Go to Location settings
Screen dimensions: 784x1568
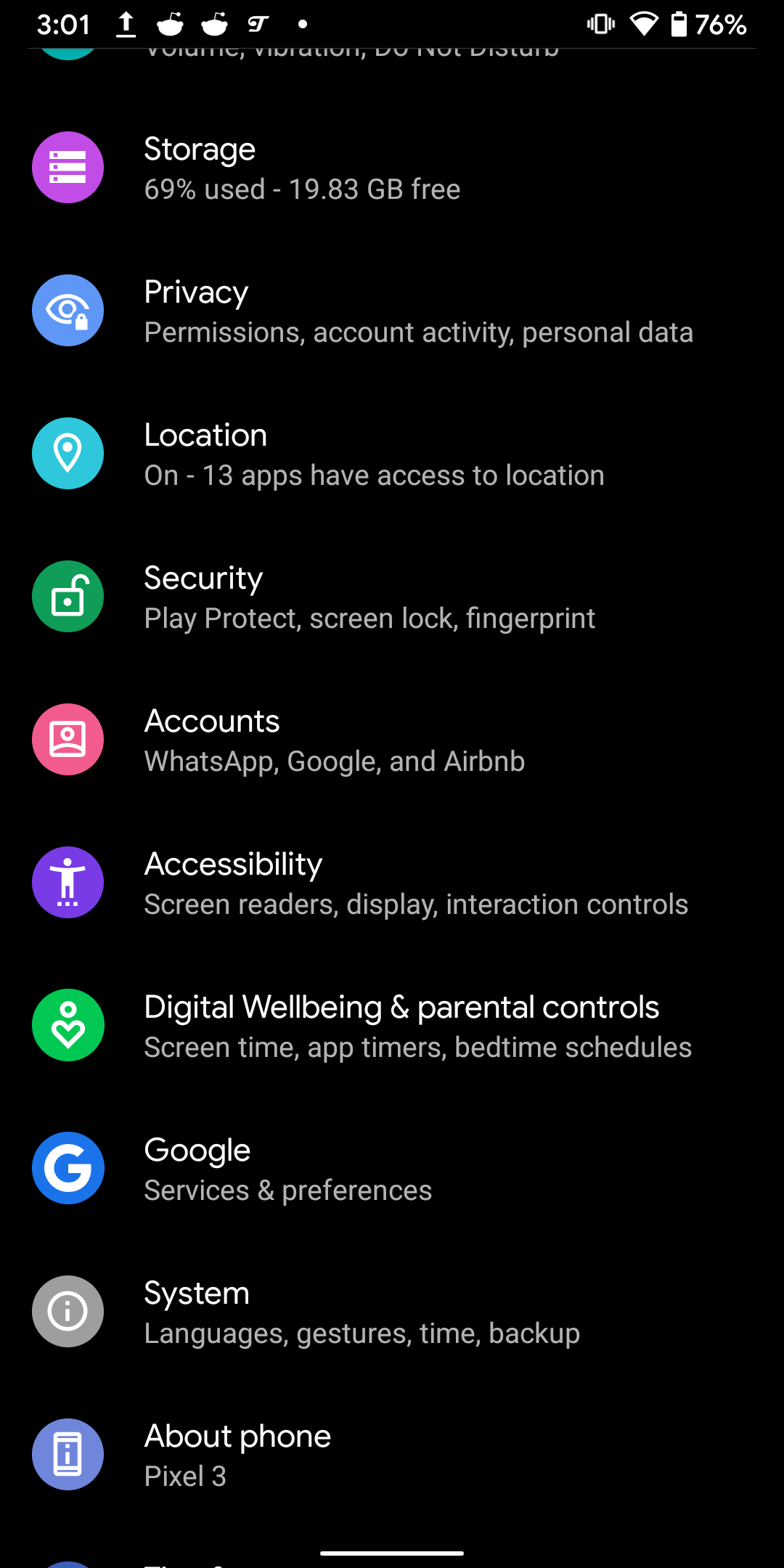click(x=392, y=454)
